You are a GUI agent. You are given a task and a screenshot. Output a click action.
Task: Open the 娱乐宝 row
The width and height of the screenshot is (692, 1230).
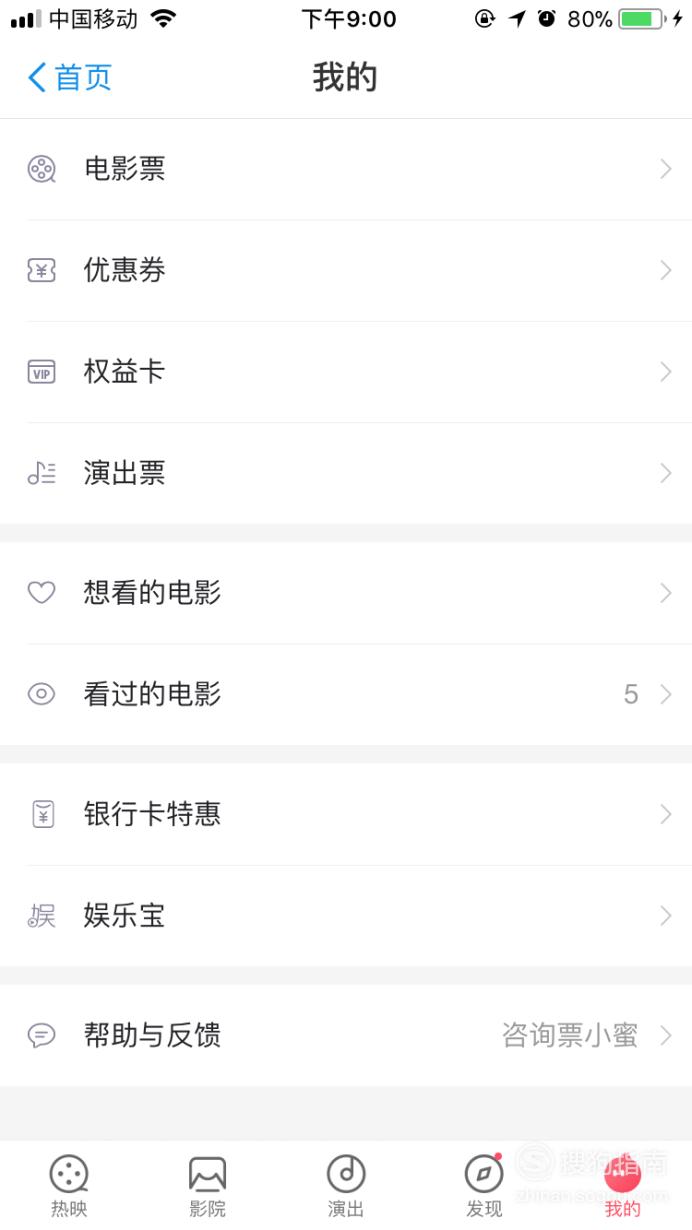pos(346,915)
